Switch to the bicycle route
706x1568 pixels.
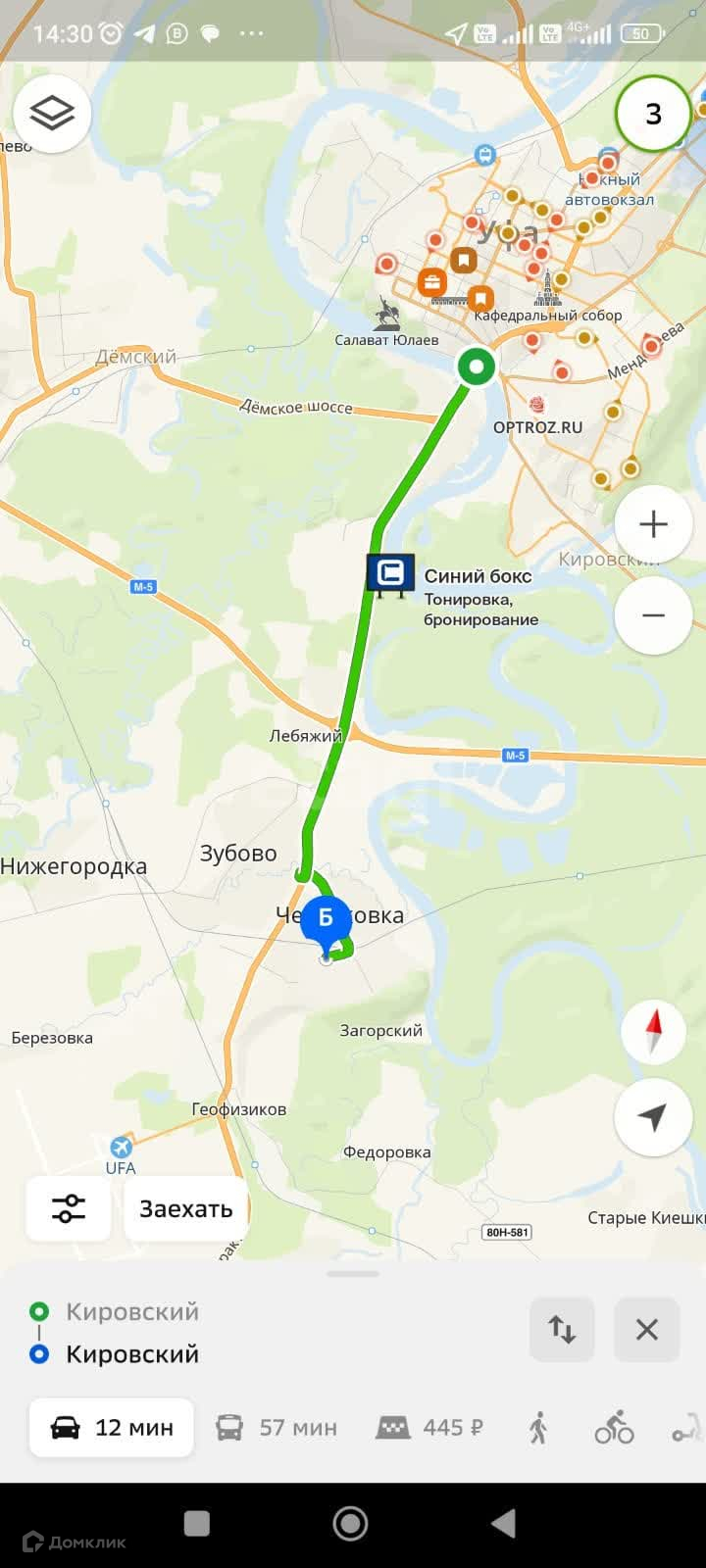tap(614, 1428)
